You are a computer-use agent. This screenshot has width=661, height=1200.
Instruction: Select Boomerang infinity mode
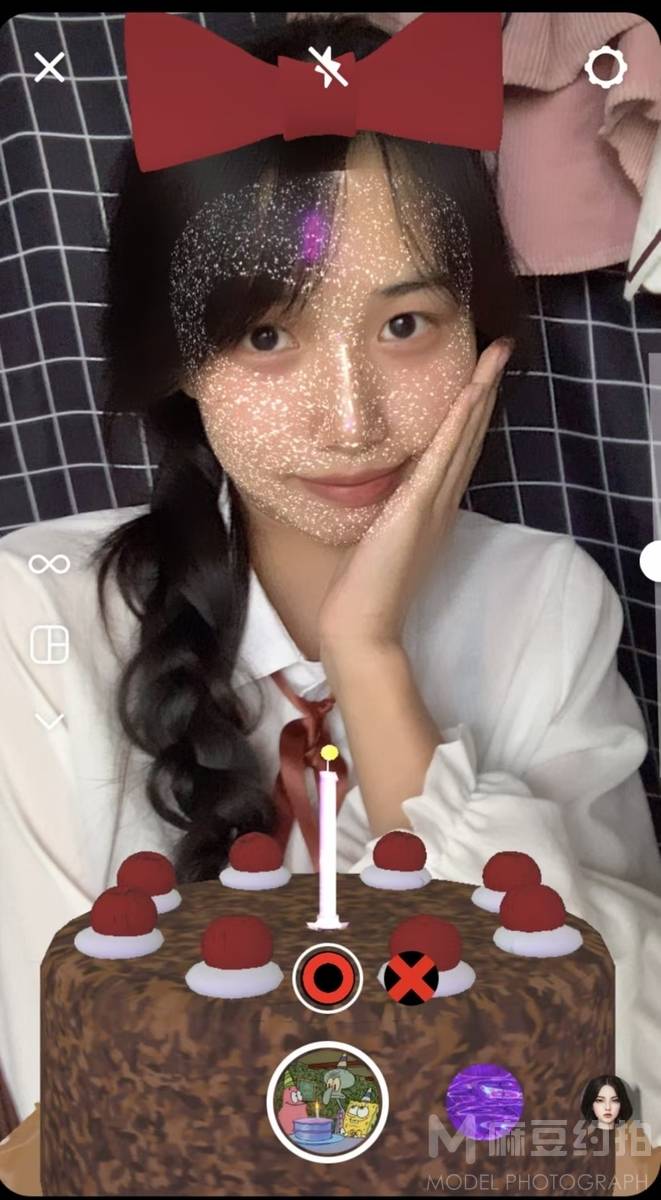(49, 564)
